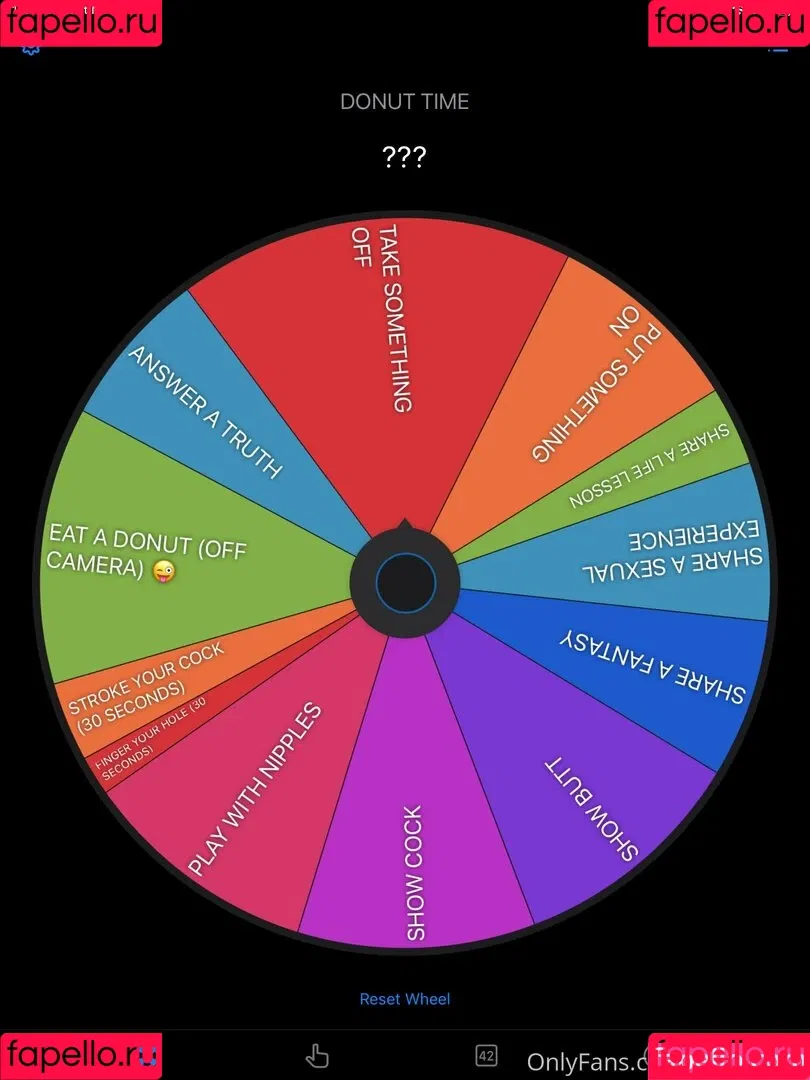Switch to the tap-finger tab in bottom bar
Image resolution: width=810 pixels, height=1080 pixels.
317,1056
